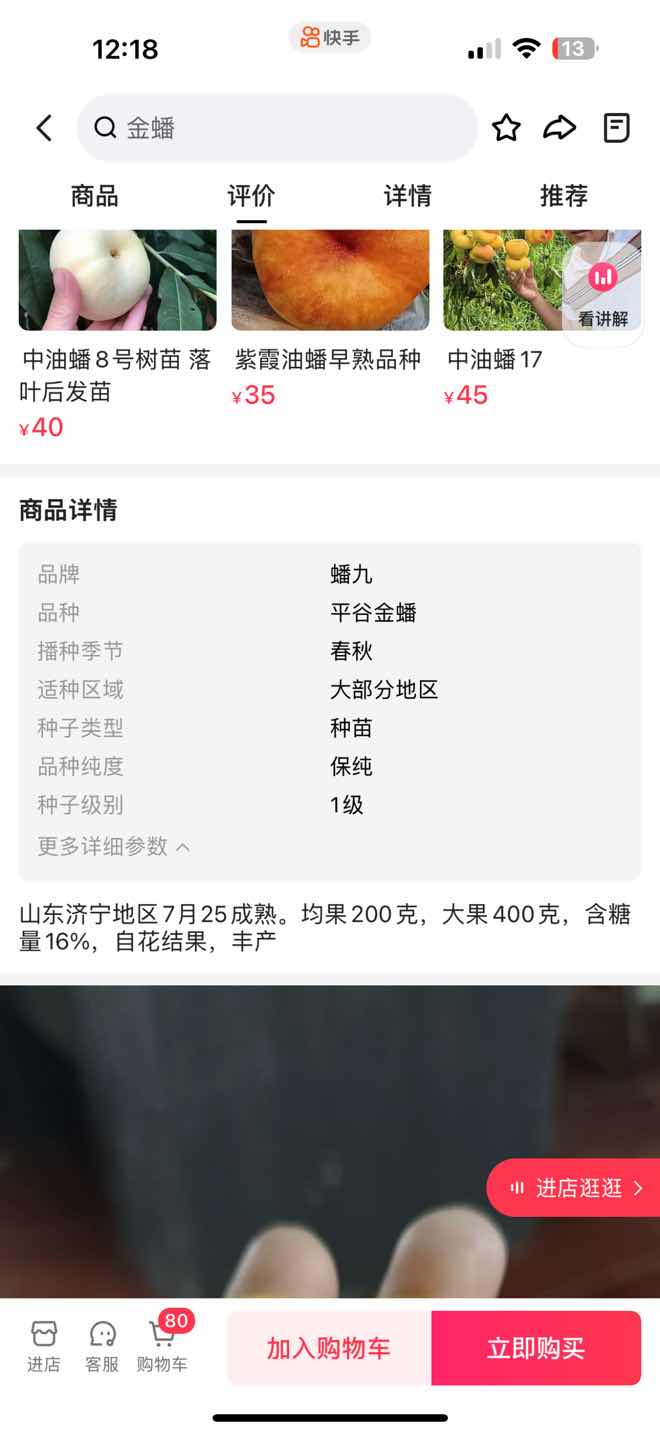
Task: Open the 进店 shop icon
Action: (44, 1346)
